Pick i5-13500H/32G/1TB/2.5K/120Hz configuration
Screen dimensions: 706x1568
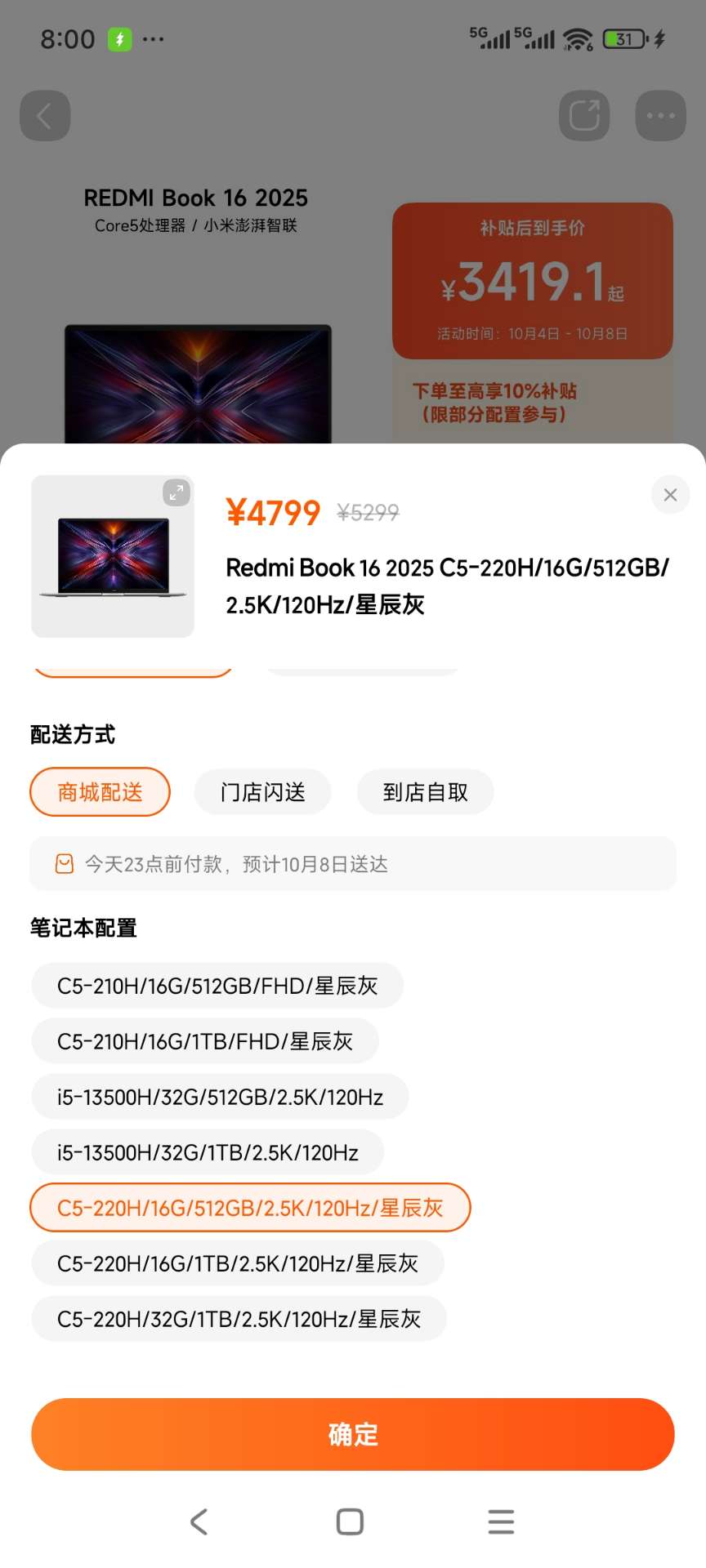(208, 1152)
